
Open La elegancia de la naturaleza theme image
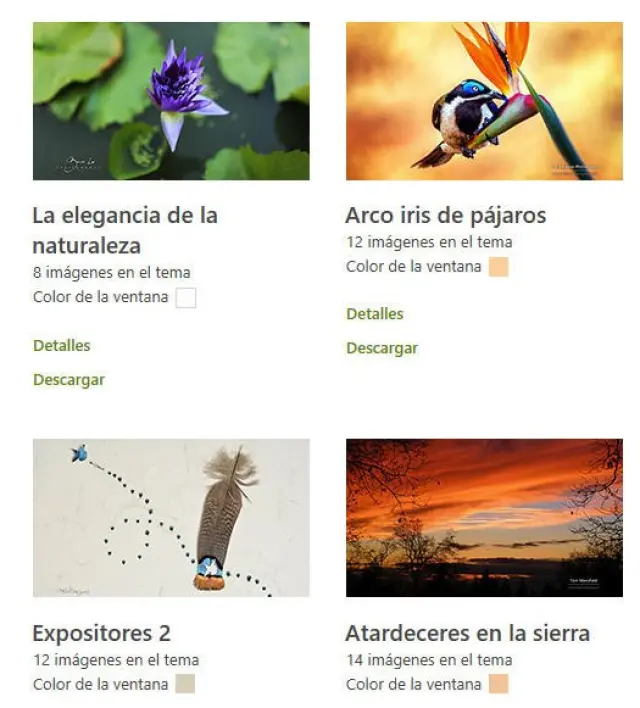pos(171,101)
